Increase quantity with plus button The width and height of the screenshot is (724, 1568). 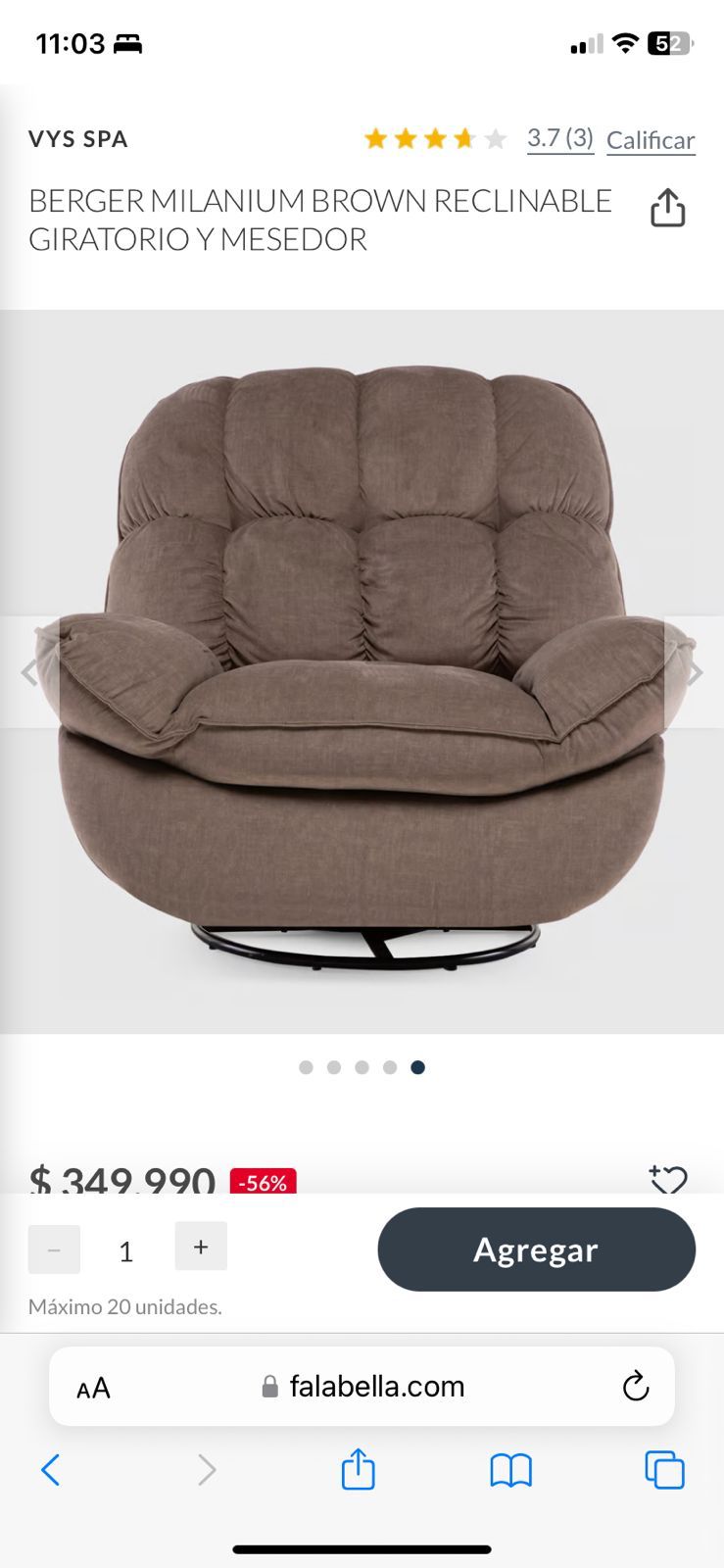[x=201, y=1247]
